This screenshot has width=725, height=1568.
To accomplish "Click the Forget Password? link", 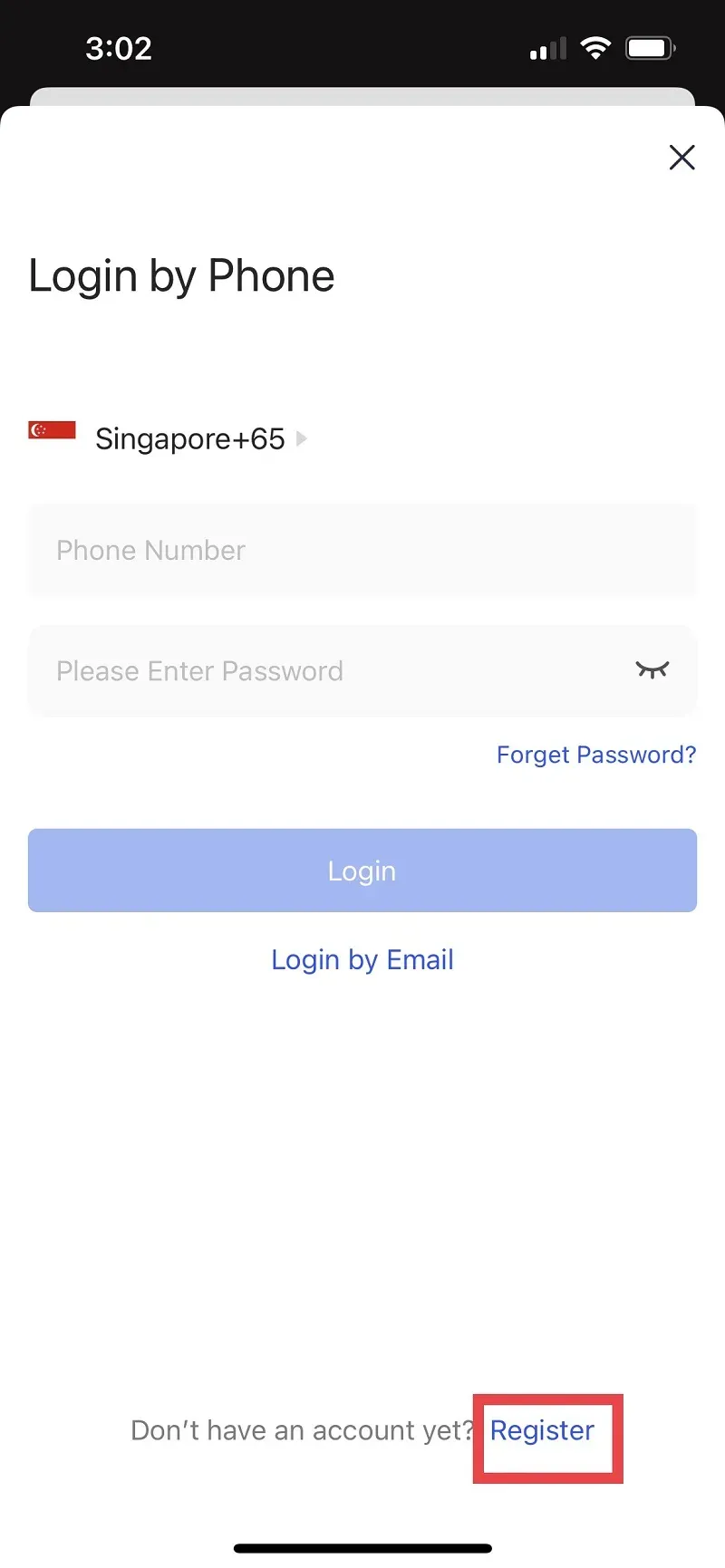I will (x=596, y=754).
